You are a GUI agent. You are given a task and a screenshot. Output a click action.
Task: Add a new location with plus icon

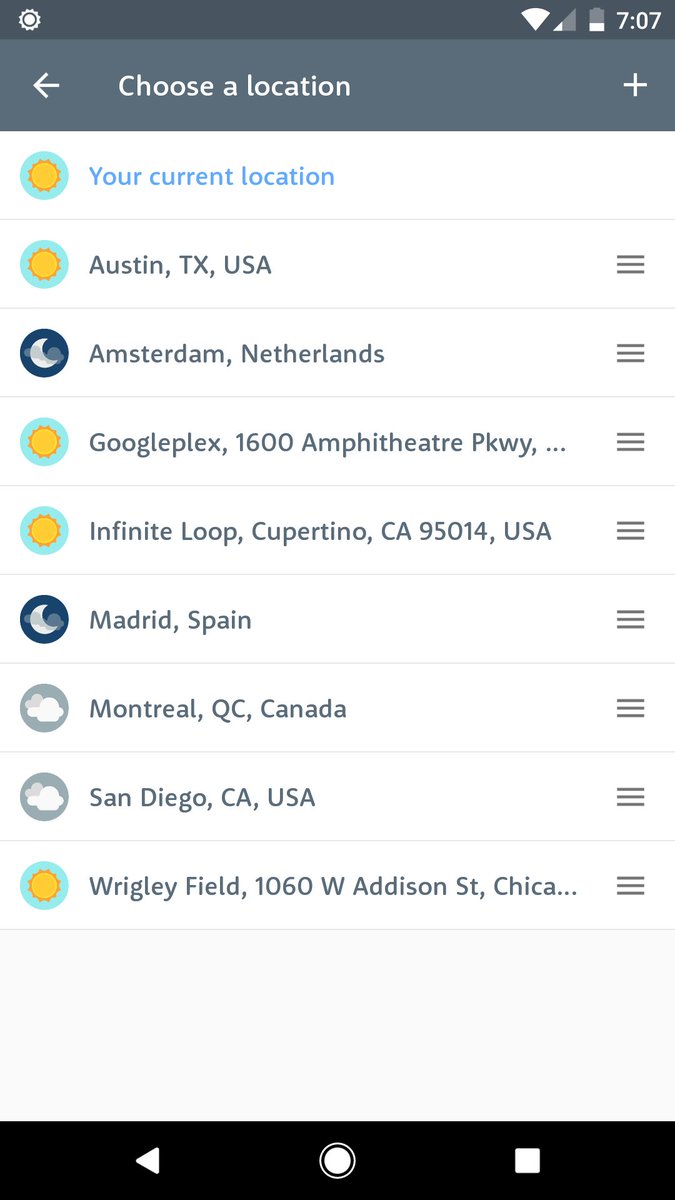(x=635, y=86)
